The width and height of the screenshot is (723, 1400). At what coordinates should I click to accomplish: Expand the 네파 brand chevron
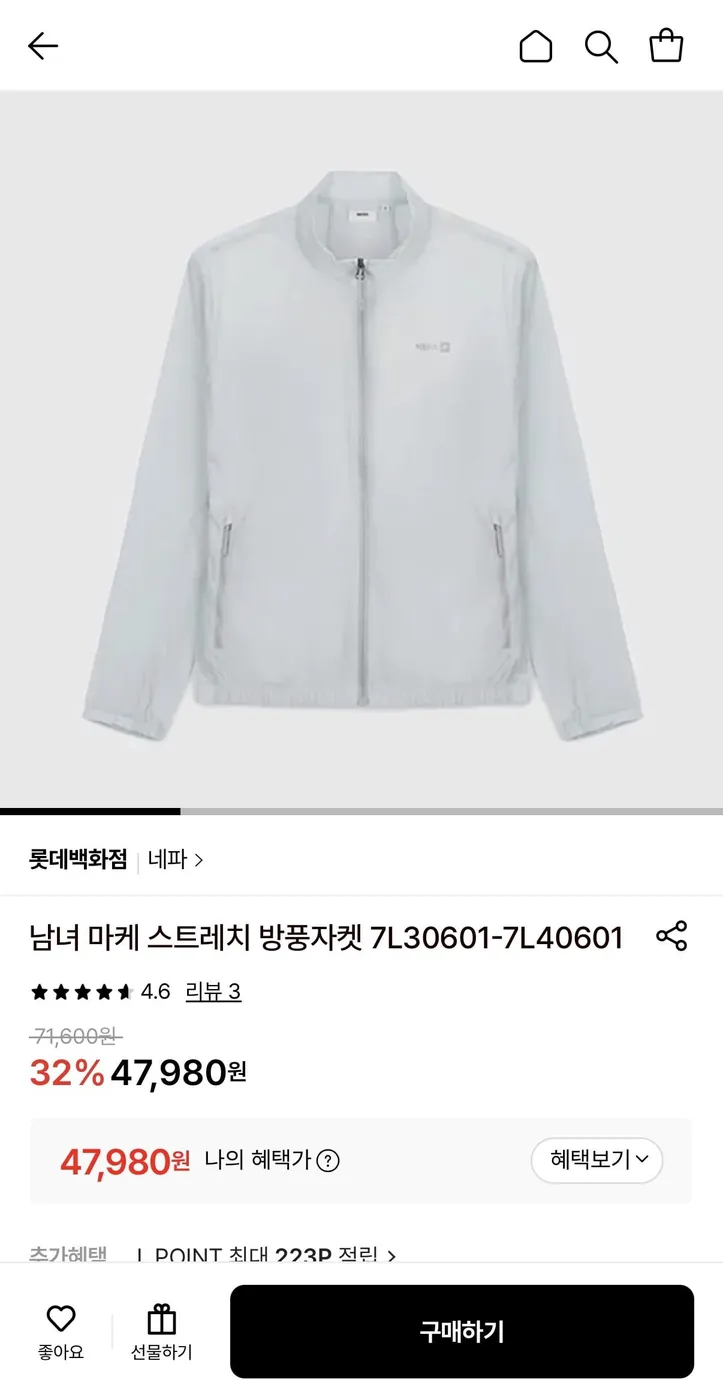pos(200,859)
